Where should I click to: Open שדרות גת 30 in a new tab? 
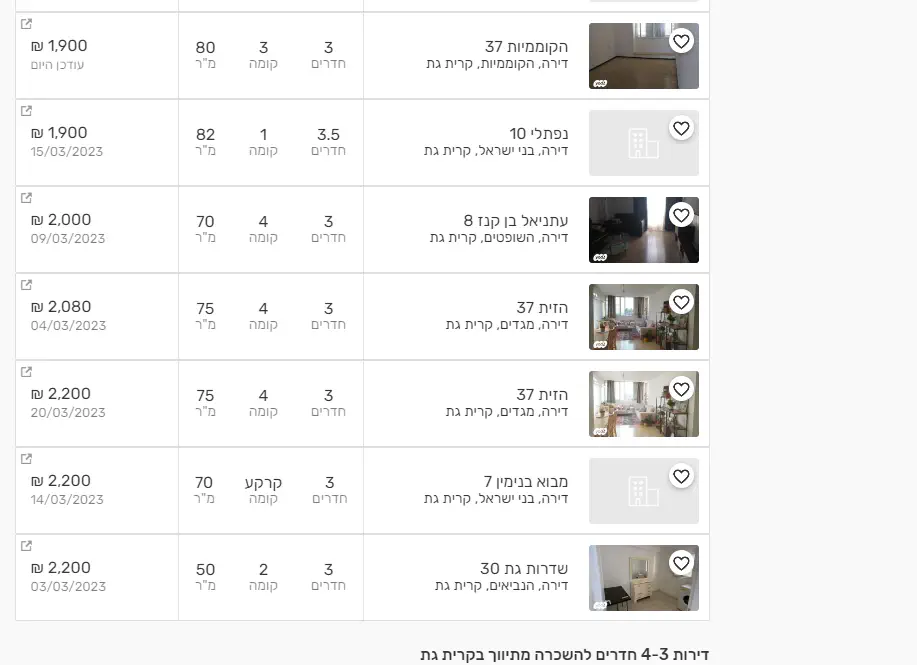pyautogui.click(x=27, y=546)
